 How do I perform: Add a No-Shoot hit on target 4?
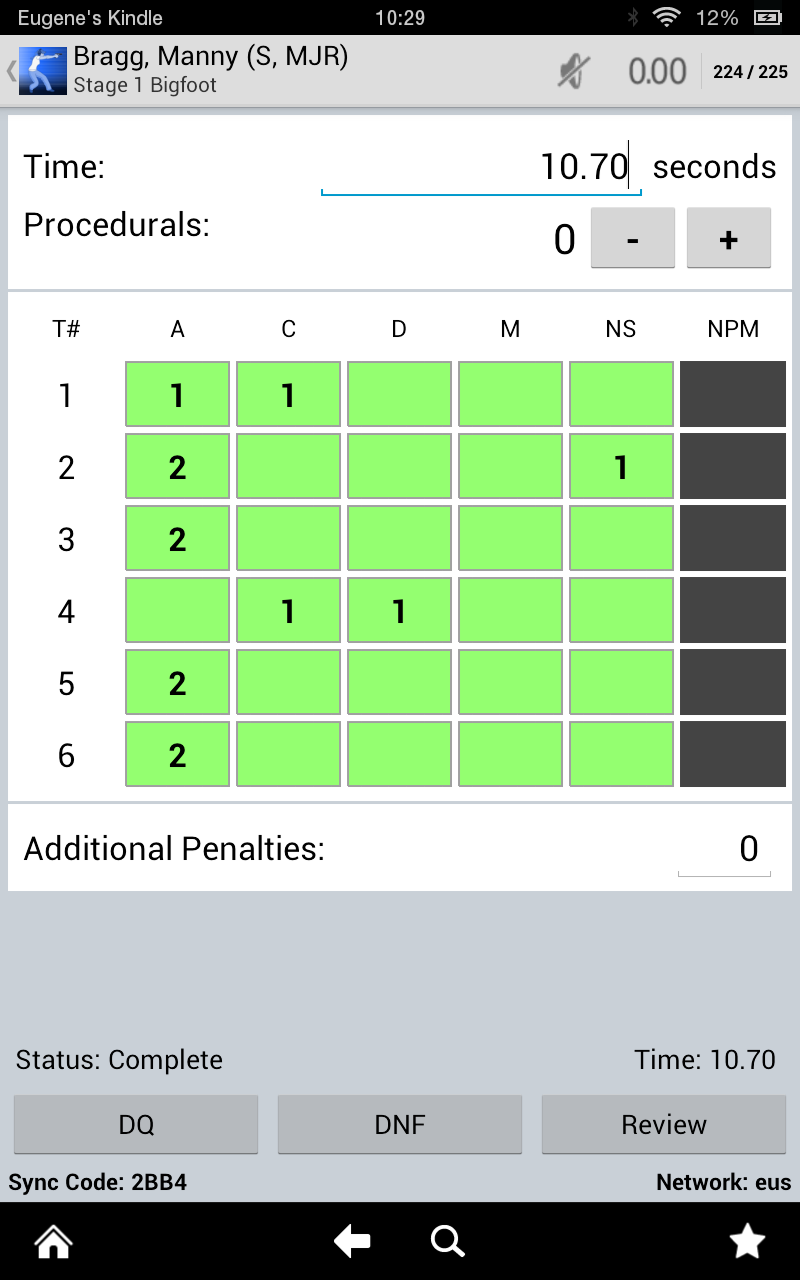pos(621,610)
